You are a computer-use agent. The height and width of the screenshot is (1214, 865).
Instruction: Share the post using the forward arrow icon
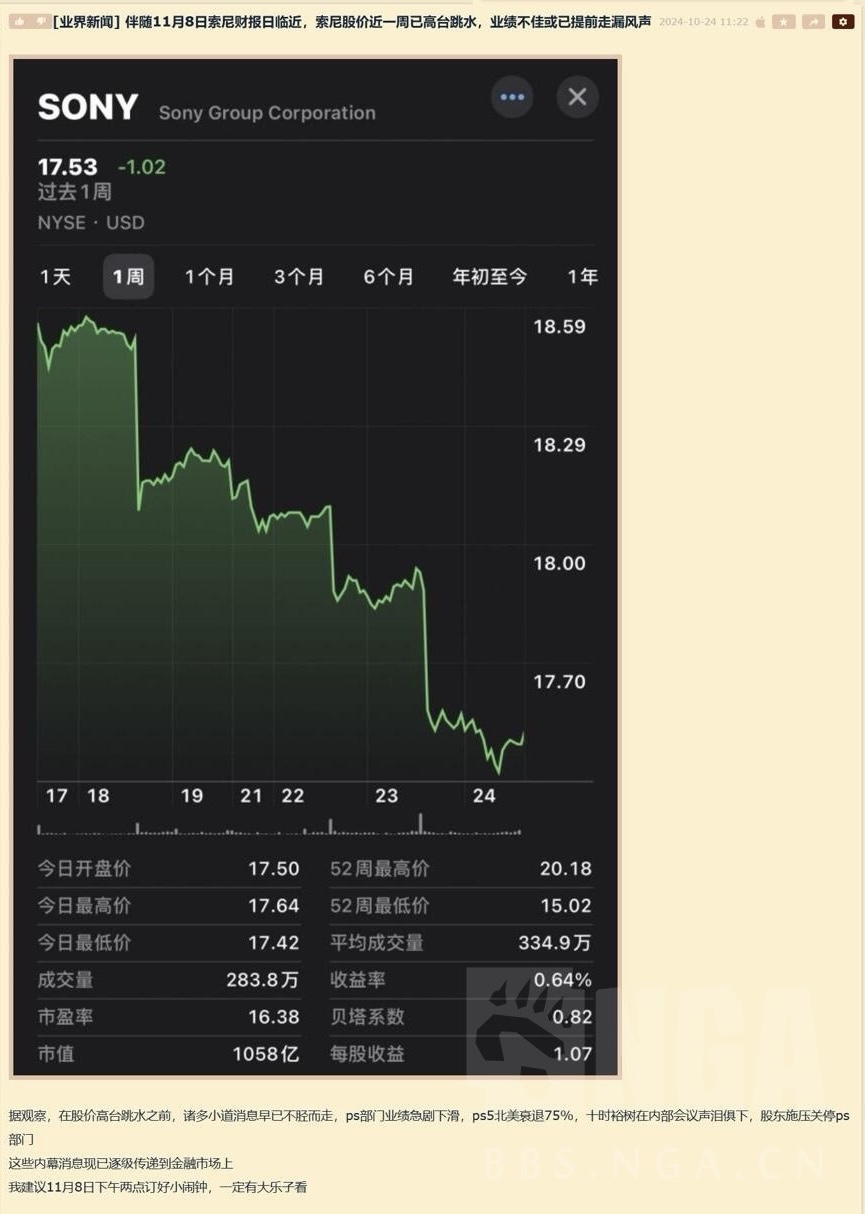pyautogui.click(x=813, y=21)
